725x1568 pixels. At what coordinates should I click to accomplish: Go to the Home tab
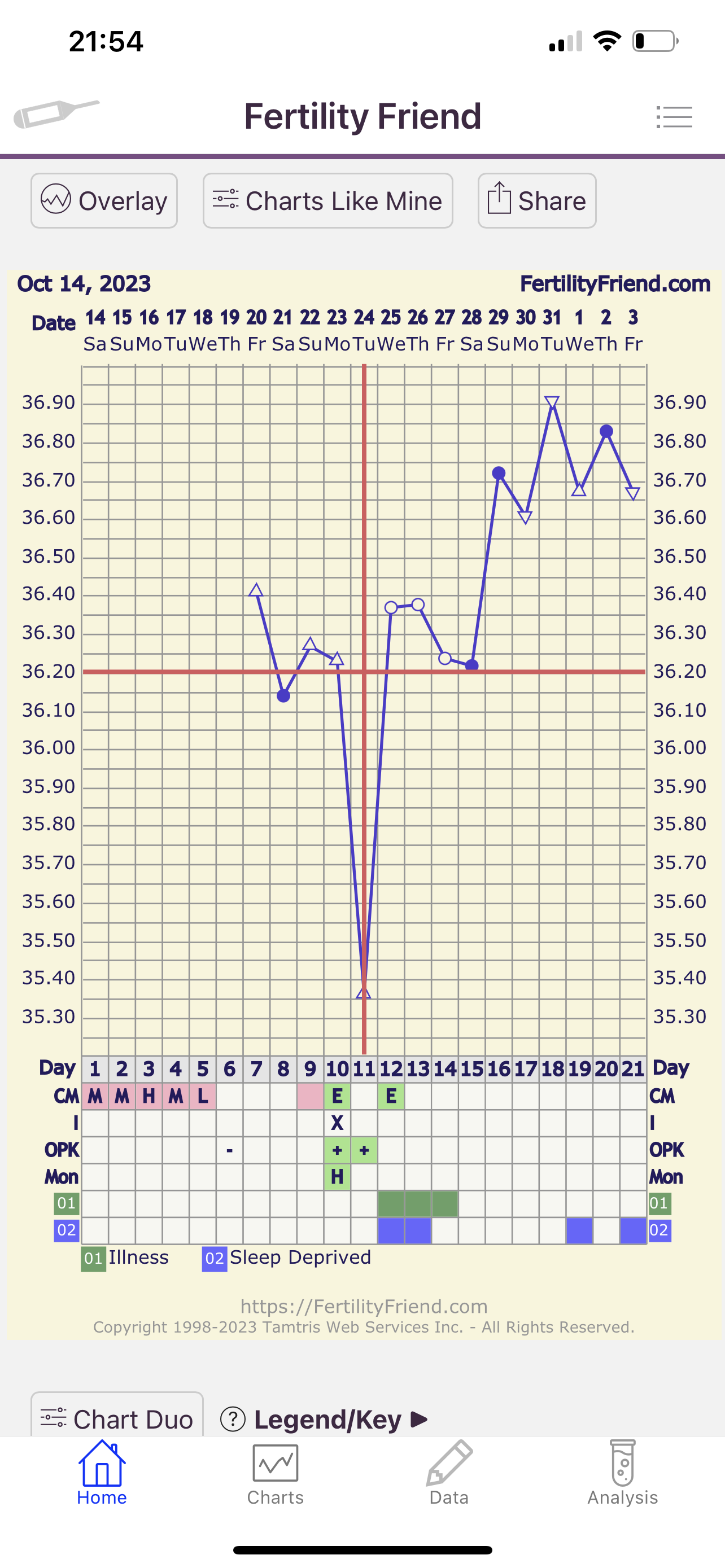coord(102,1473)
